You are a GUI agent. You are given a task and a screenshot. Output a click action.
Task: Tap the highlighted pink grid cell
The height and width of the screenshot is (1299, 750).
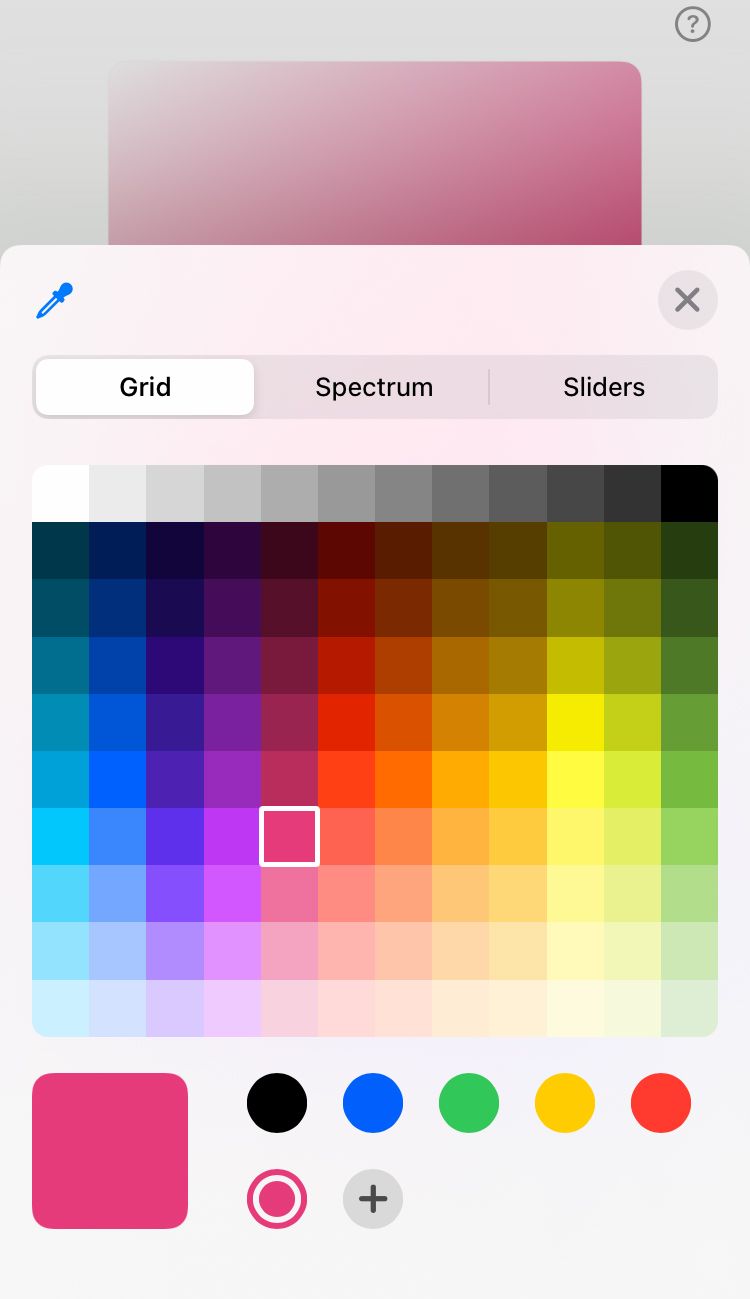pyautogui.click(x=289, y=836)
